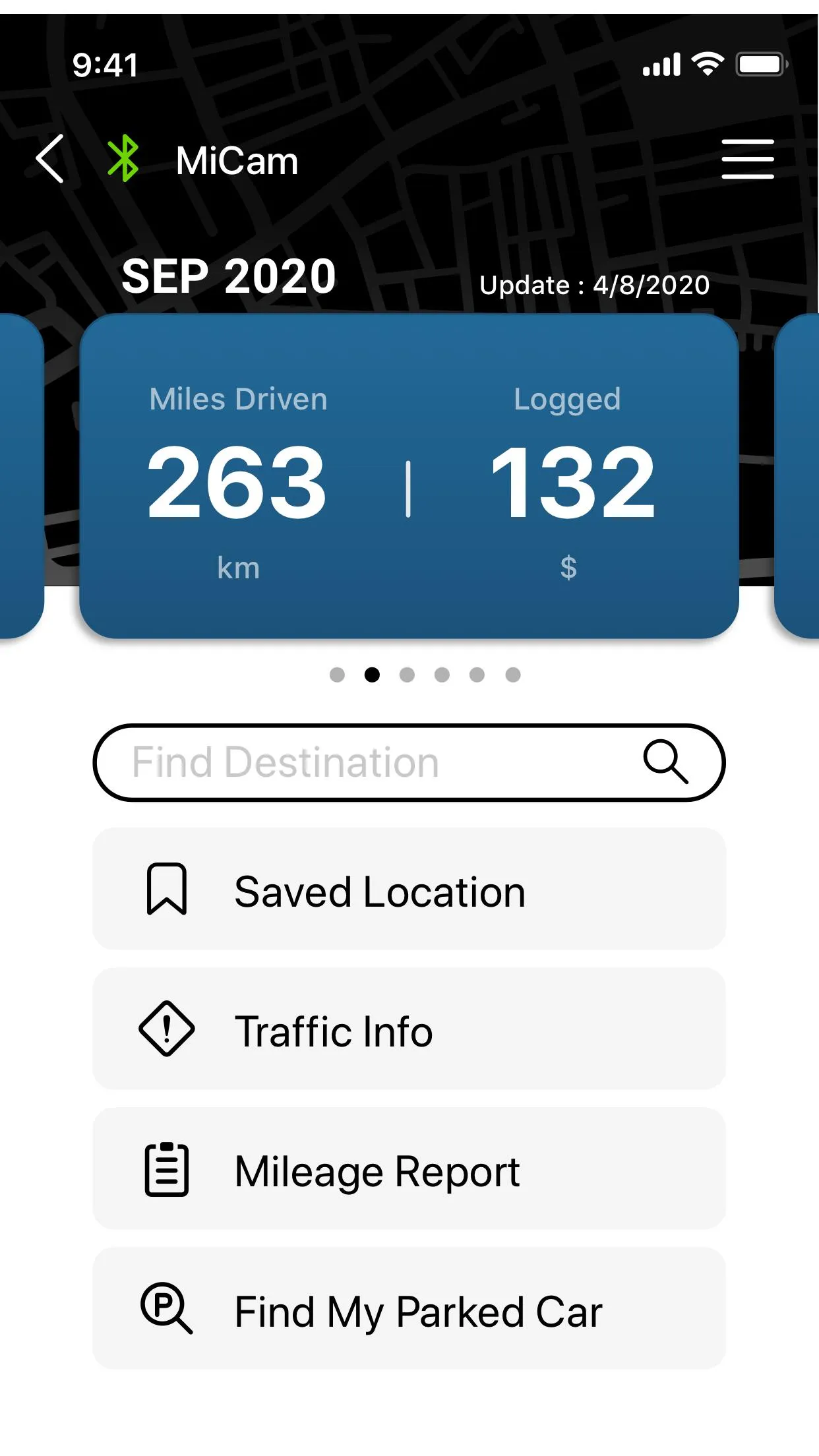Select the search magnifier in Find Destination
The height and width of the screenshot is (1456, 819).
[x=667, y=763]
